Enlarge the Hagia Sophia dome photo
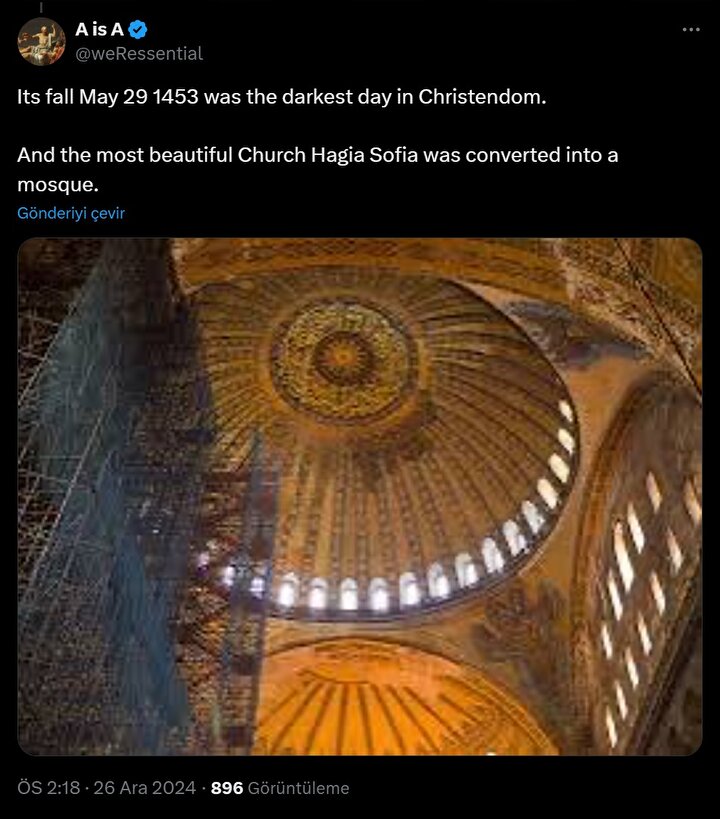Screen dimensions: 720x819 click(360, 496)
